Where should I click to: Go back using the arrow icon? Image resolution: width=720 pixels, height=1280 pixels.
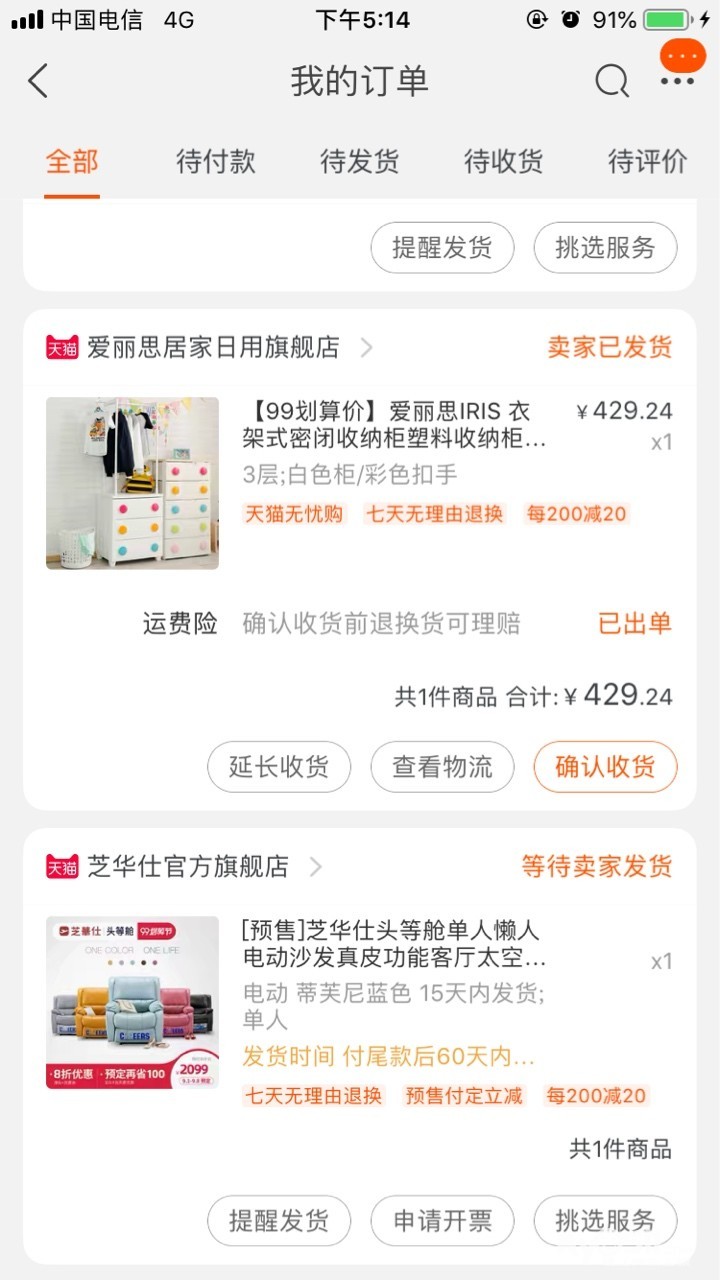[x=38, y=81]
